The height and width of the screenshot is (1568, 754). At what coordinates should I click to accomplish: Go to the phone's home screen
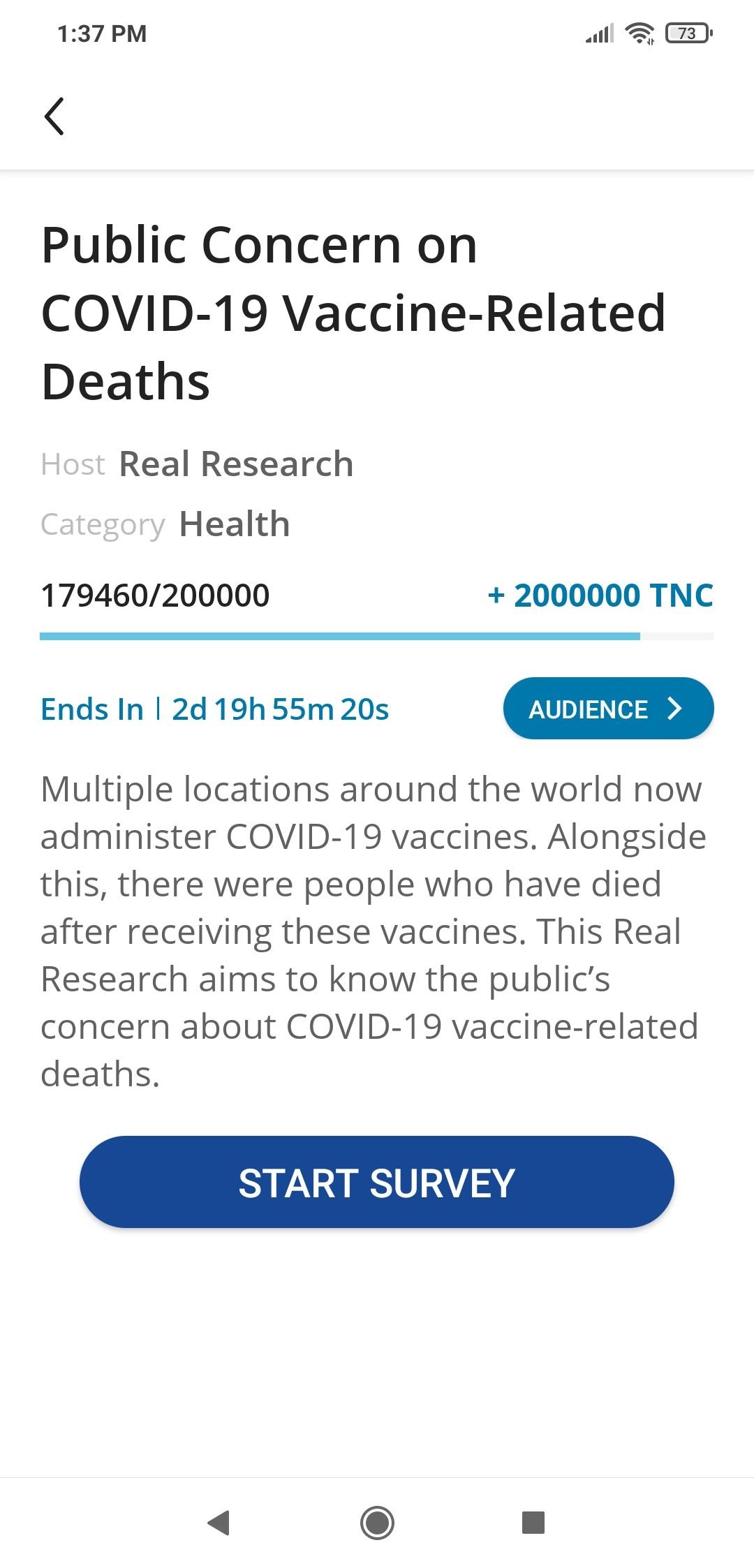(377, 1522)
